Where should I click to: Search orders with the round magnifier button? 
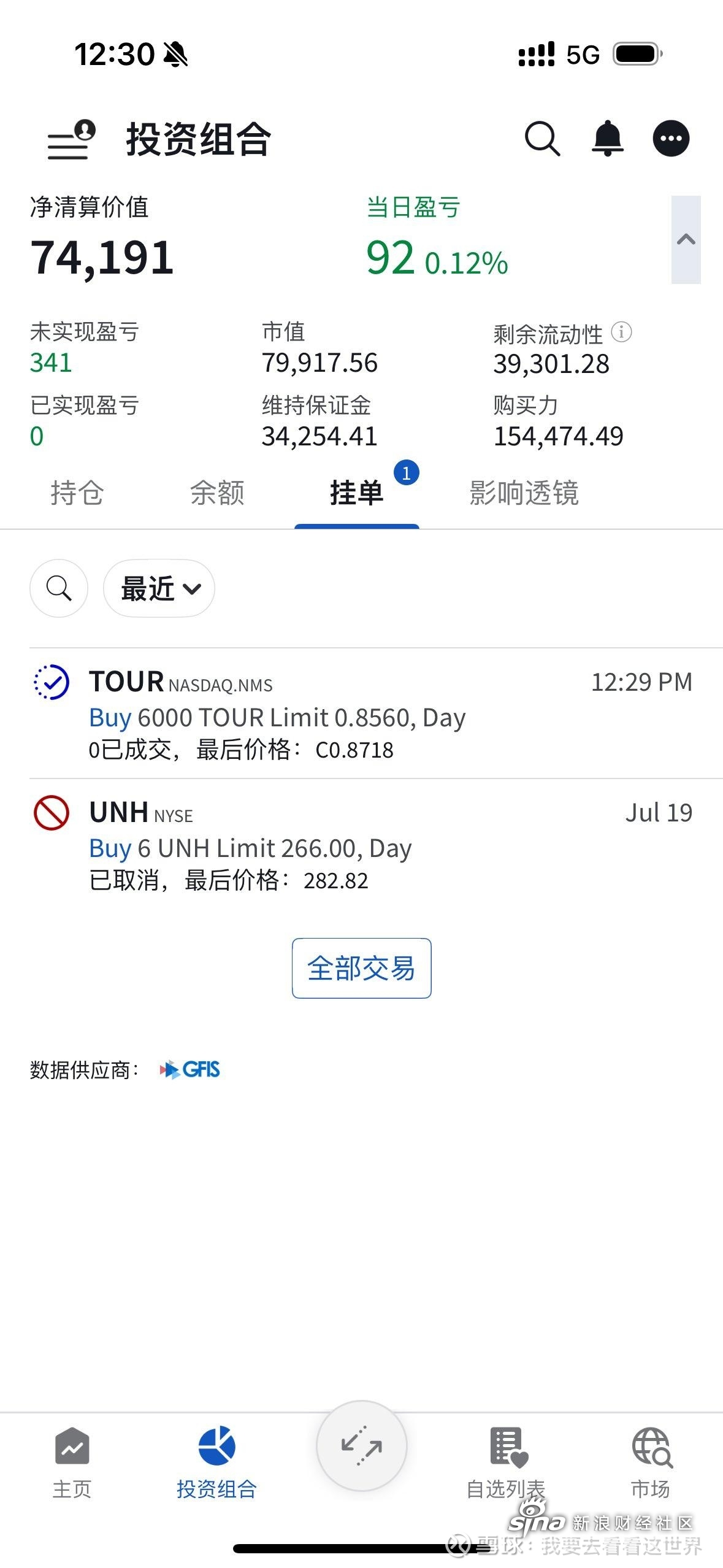pos(59,588)
